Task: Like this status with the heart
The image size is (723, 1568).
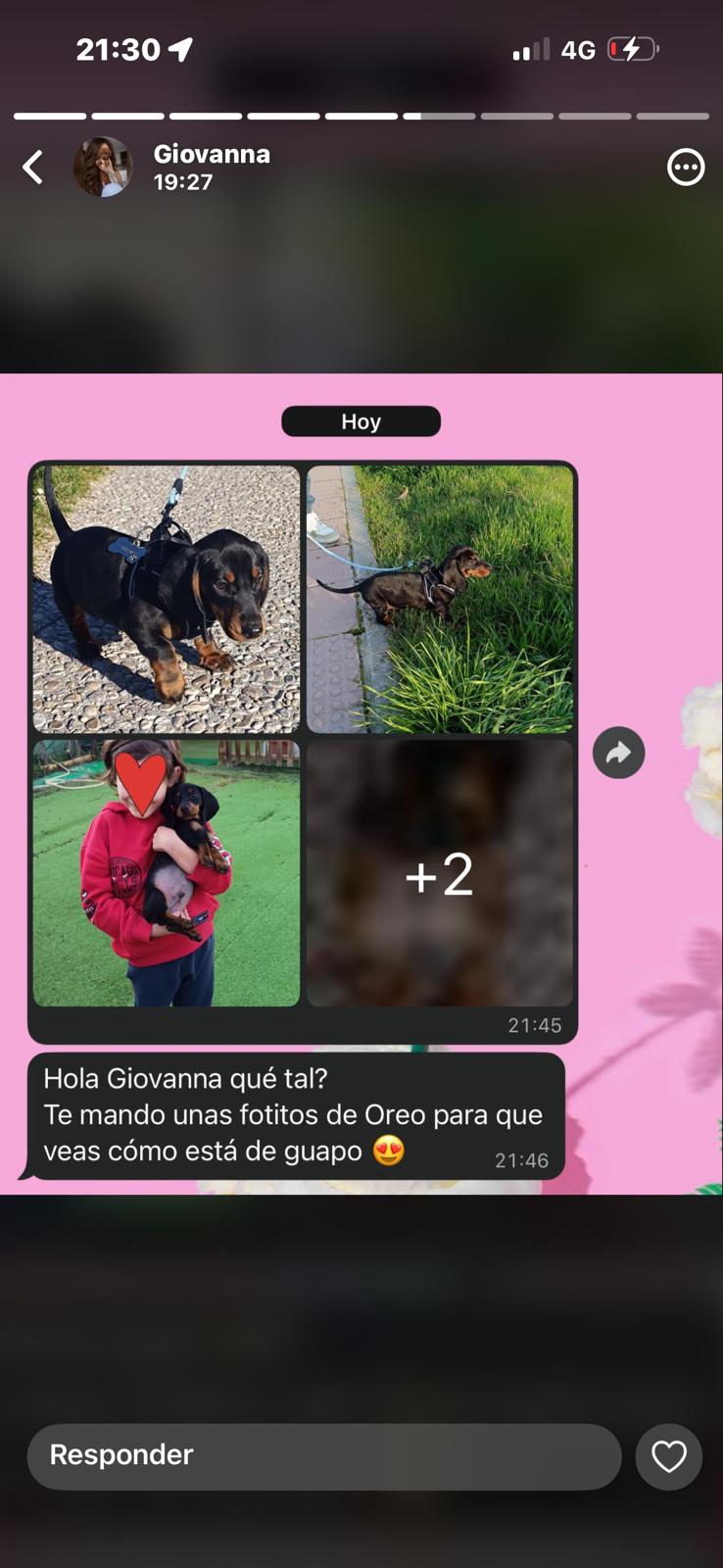Action: [x=669, y=1457]
